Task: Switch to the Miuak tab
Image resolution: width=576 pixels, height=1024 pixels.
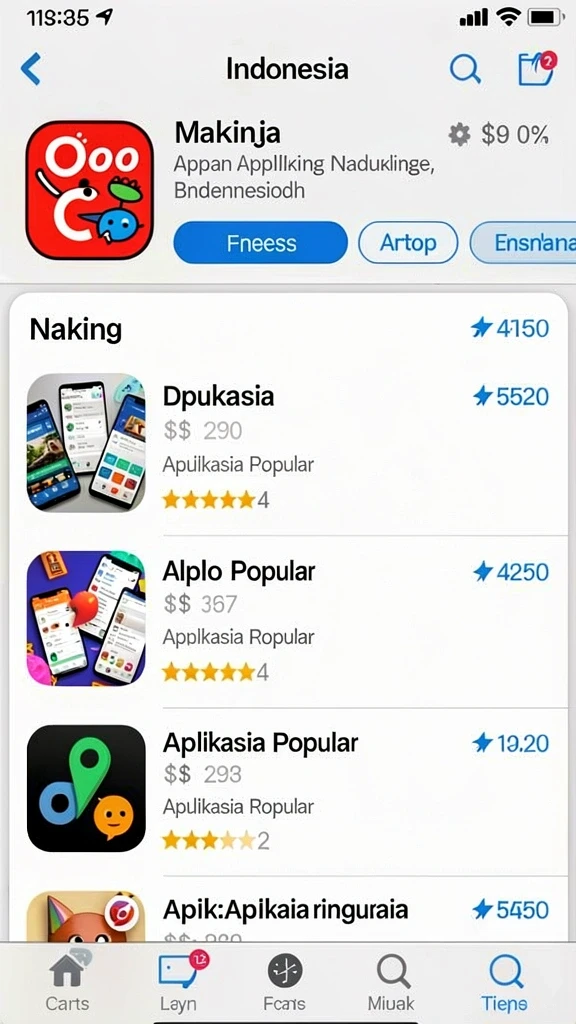Action: (x=392, y=981)
